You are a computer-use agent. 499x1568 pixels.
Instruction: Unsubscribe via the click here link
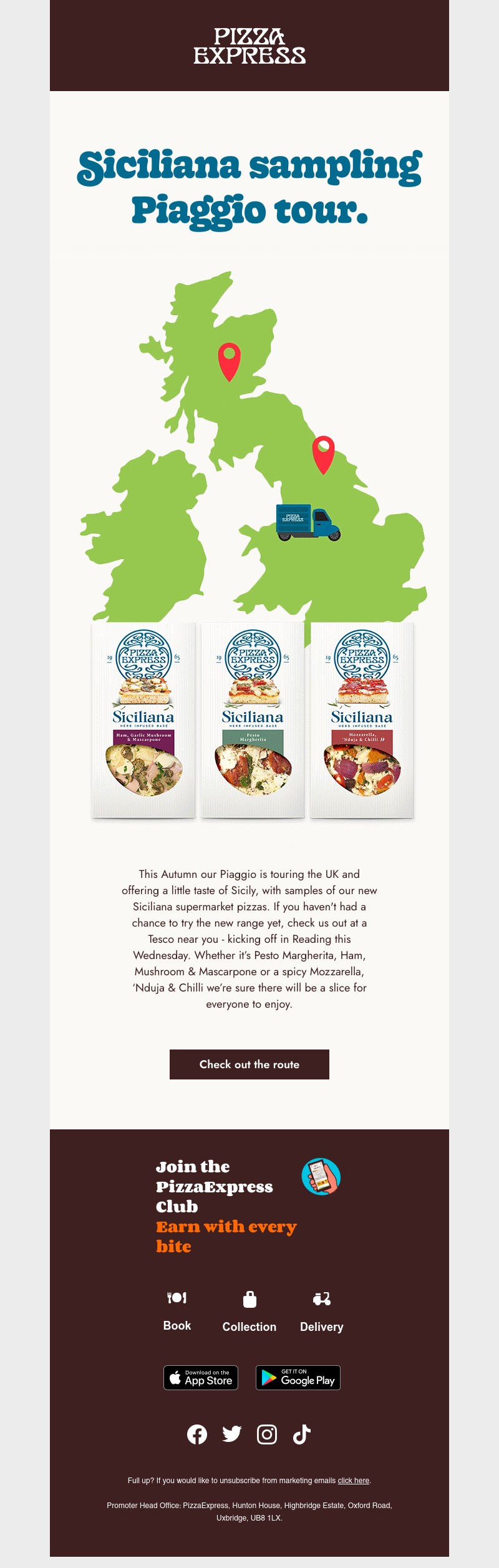pos(354,1480)
